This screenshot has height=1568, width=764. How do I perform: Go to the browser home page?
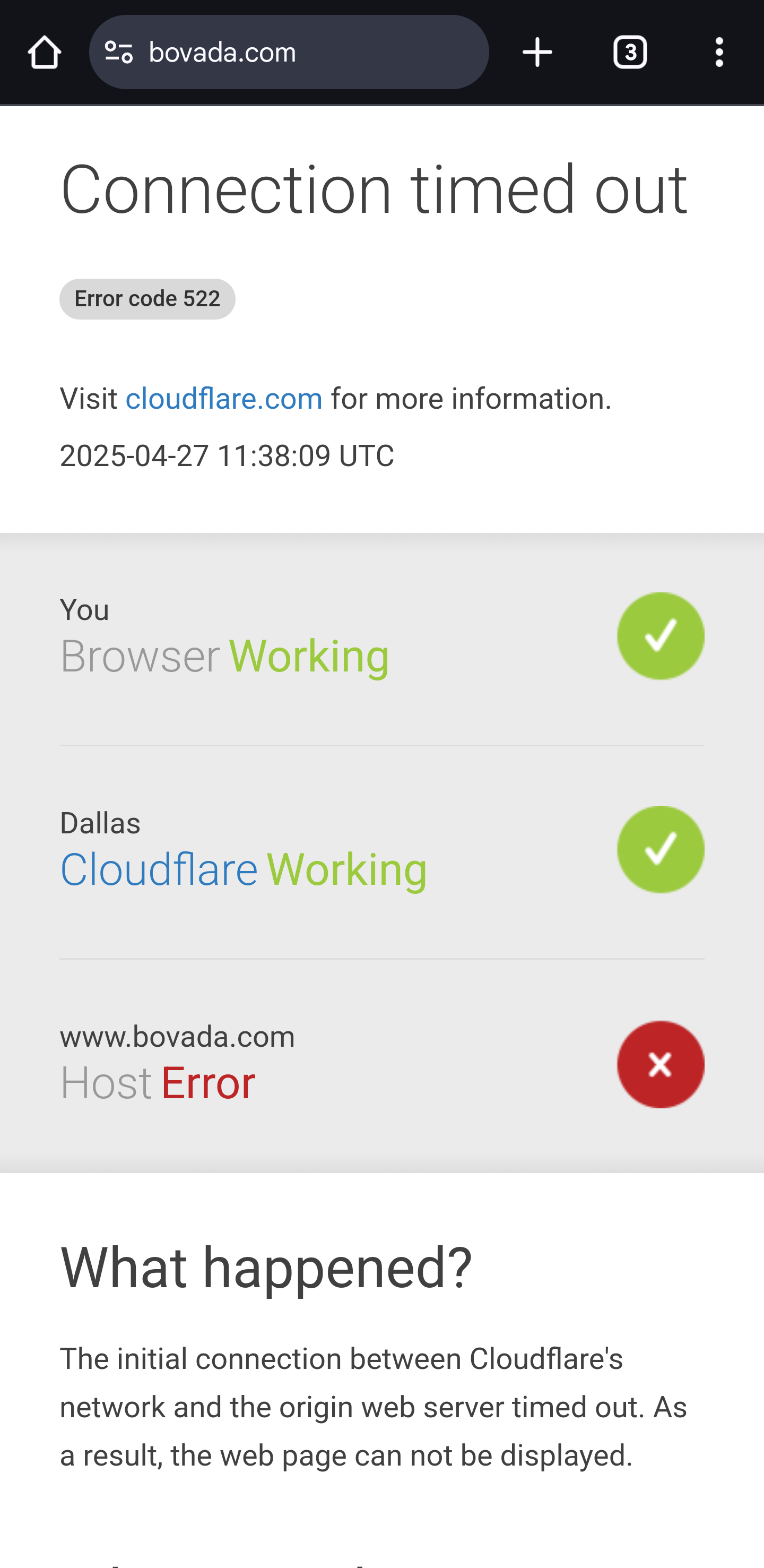[x=45, y=53]
